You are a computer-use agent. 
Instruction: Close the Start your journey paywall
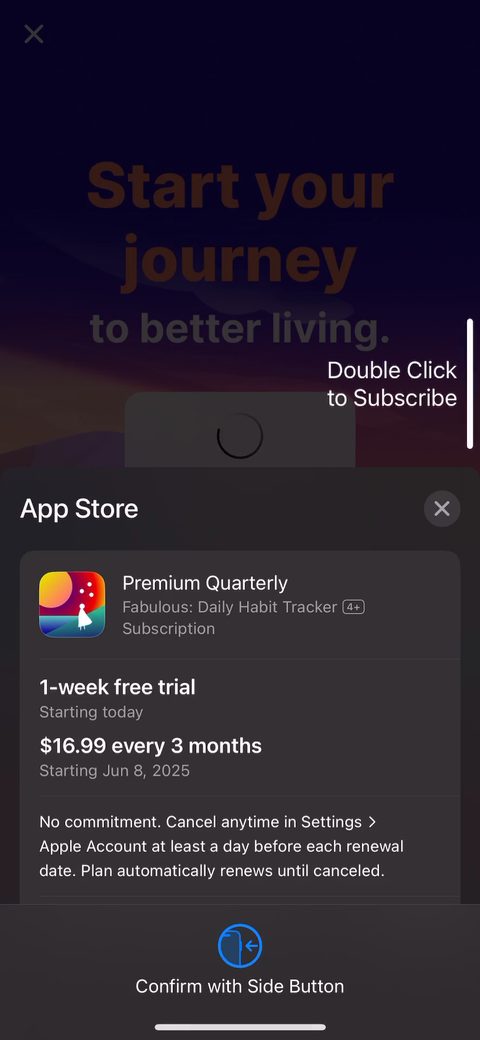pyautogui.click(x=34, y=34)
